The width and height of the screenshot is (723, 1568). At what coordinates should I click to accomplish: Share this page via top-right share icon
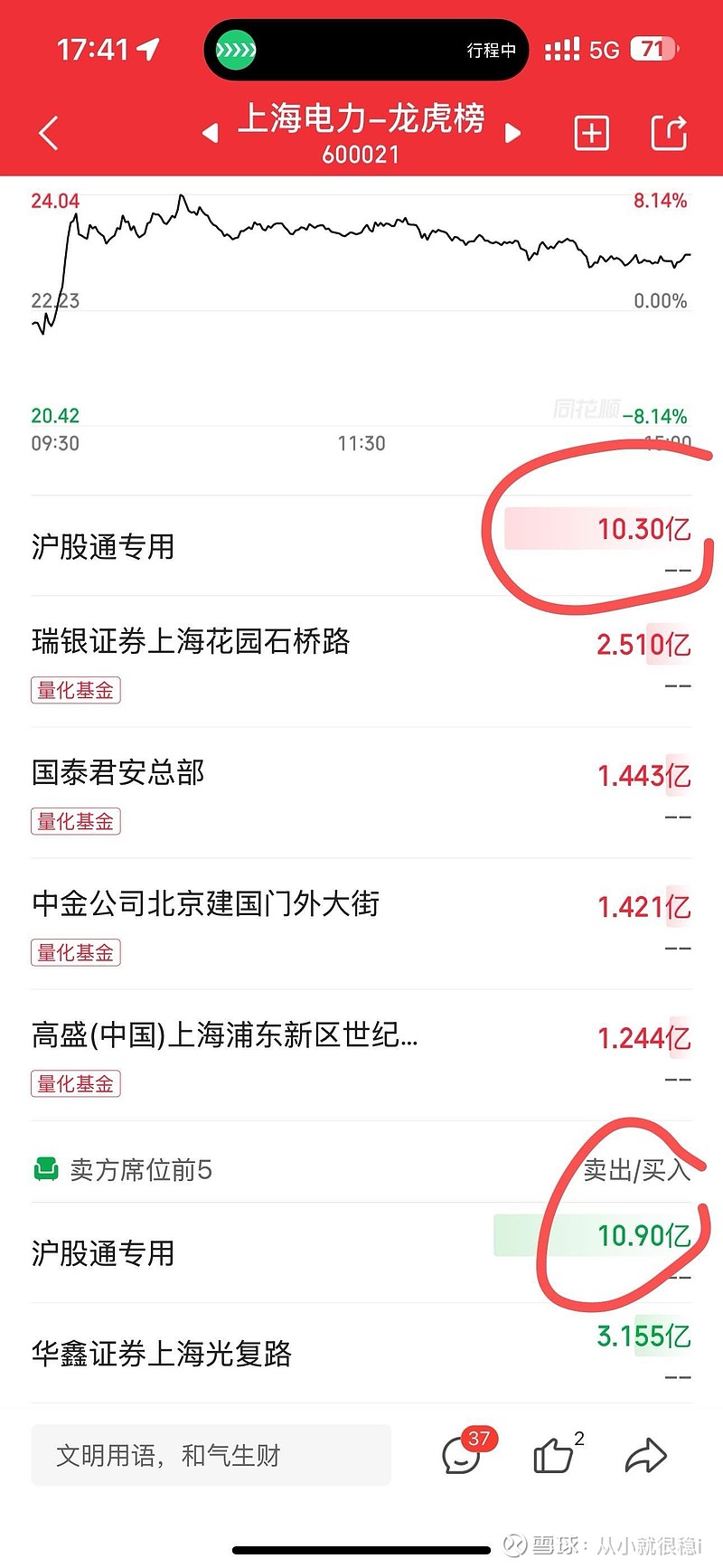[669, 134]
